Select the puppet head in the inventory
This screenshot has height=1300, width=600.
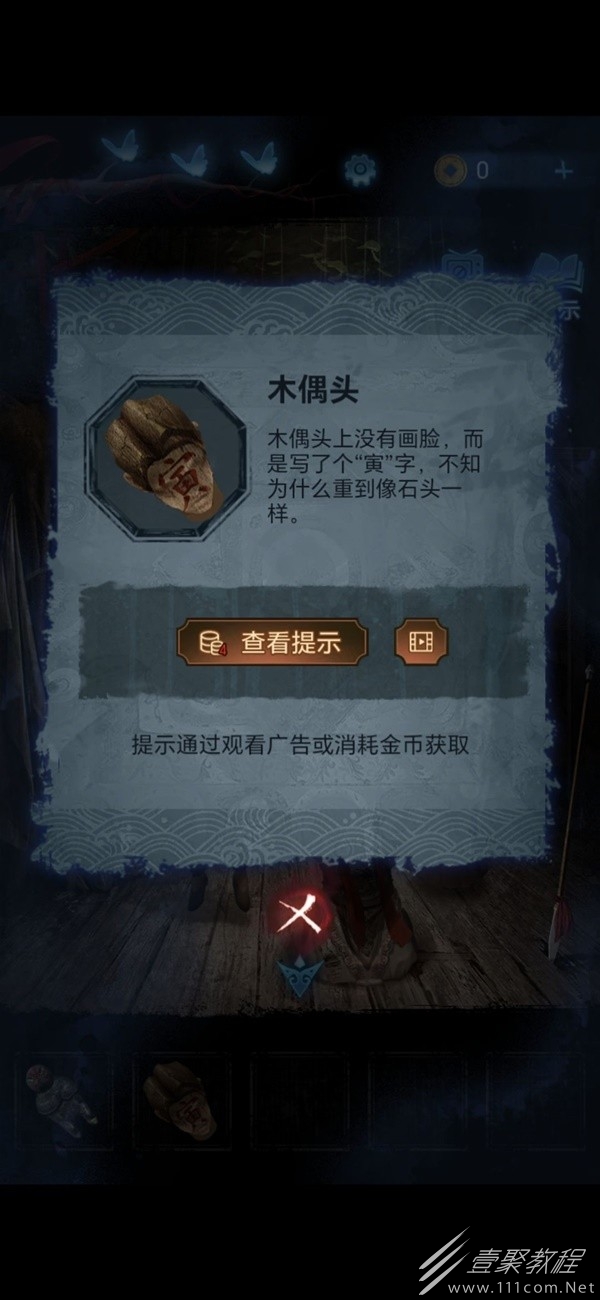click(x=182, y=1105)
